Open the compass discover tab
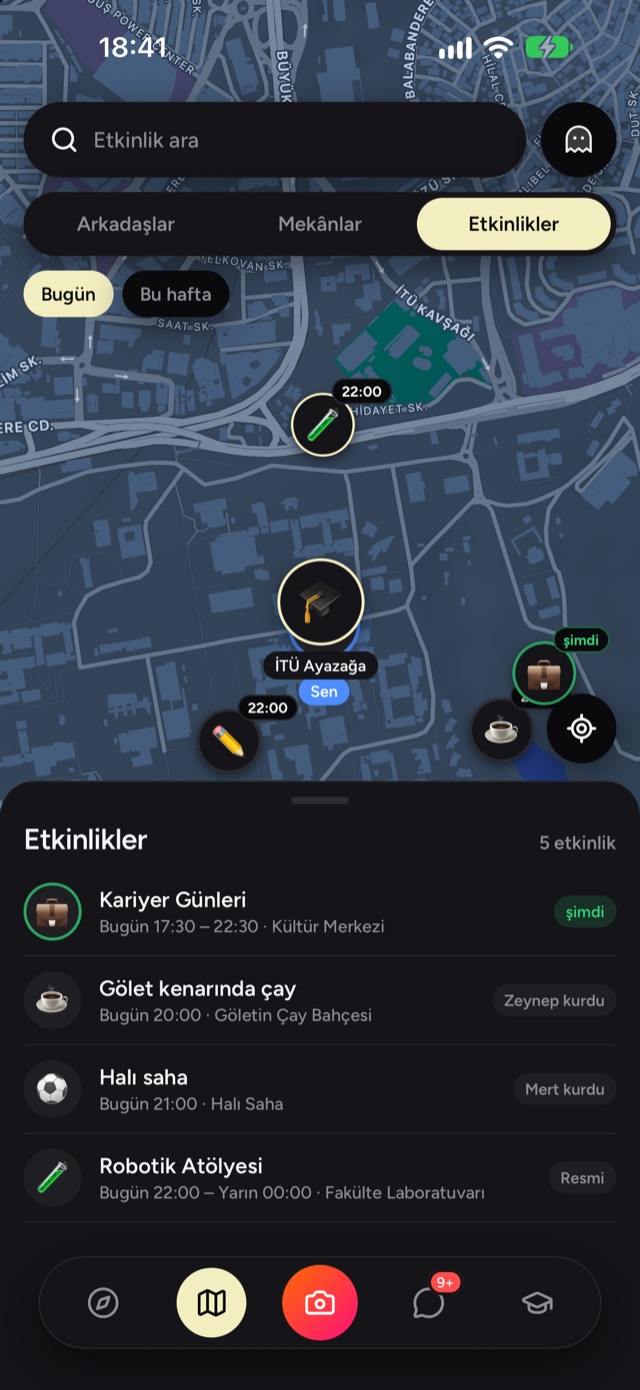640x1390 pixels. coord(103,1303)
